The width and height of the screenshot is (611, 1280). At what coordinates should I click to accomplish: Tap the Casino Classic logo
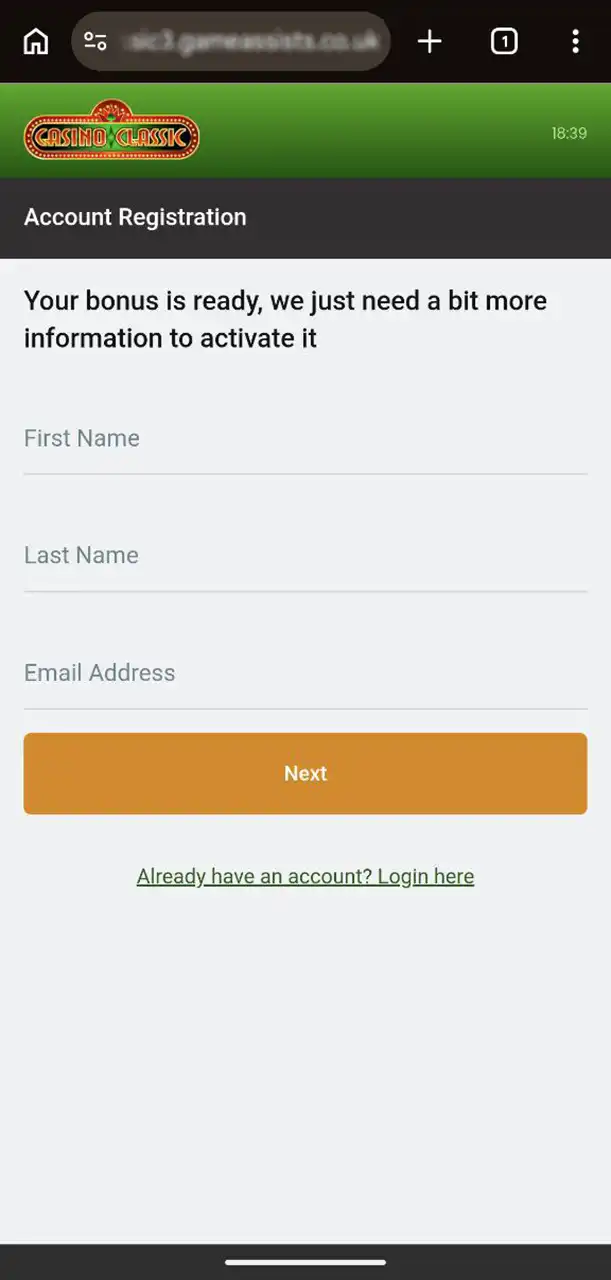(111, 131)
